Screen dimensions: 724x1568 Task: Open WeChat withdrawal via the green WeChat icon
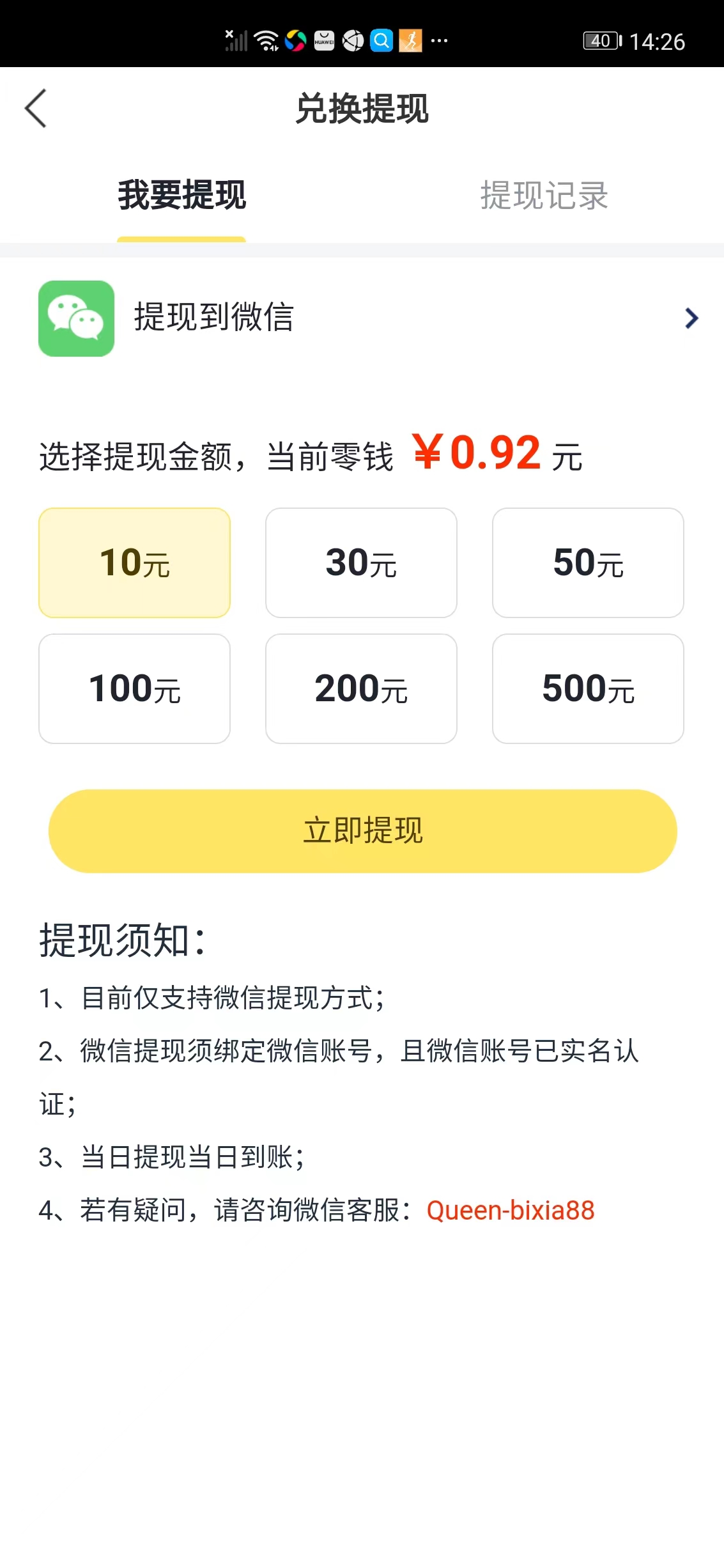coord(76,318)
